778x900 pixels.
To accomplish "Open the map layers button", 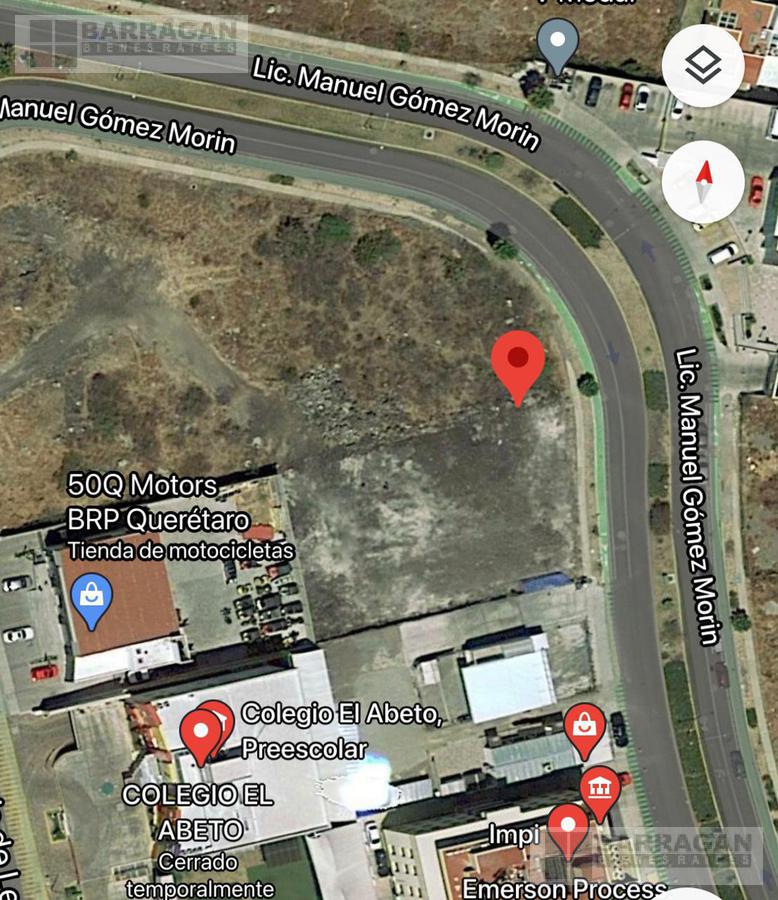I will coord(702,66).
